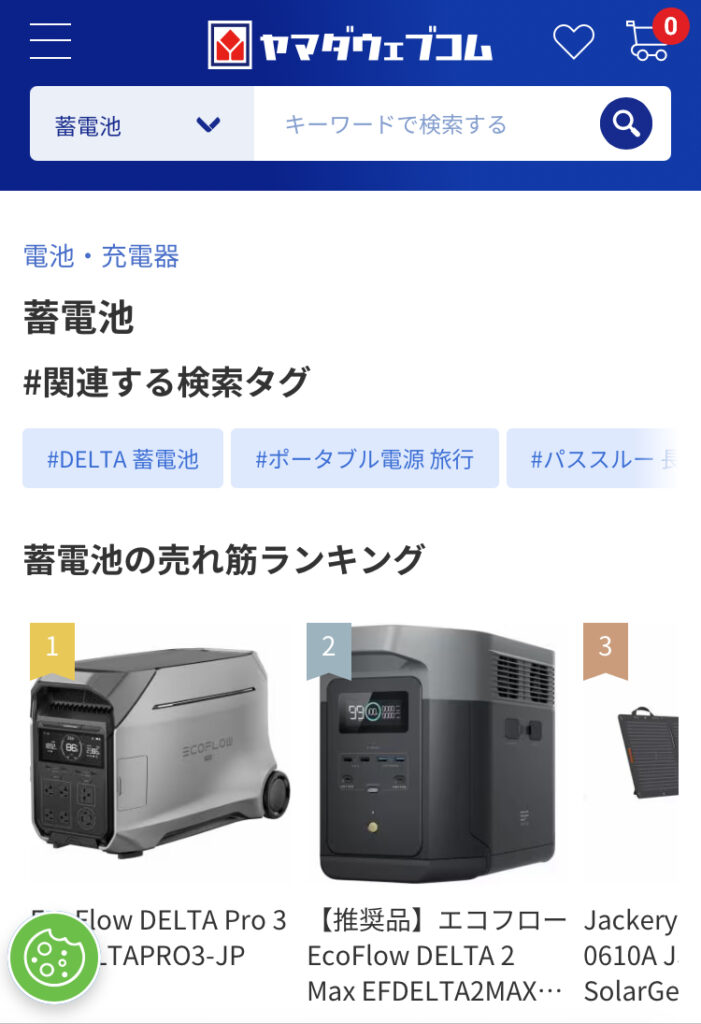Open the rank 2 EcoFlow DELTA 2 Max product
Screen dimensions: 701x1024
tap(437, 760)
